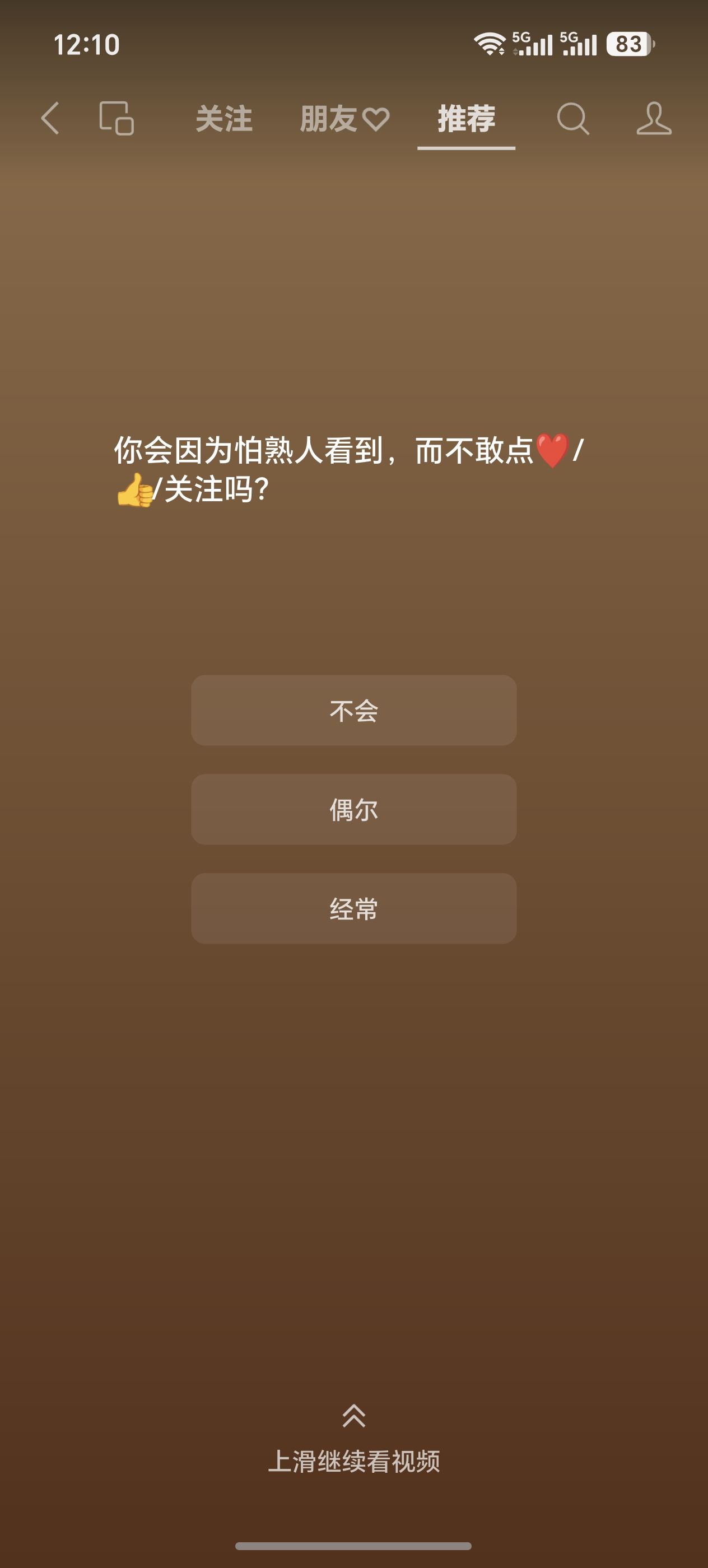Choose the 偶尔 answer
The image size is (708, 1568).
[x=353, y=810]
